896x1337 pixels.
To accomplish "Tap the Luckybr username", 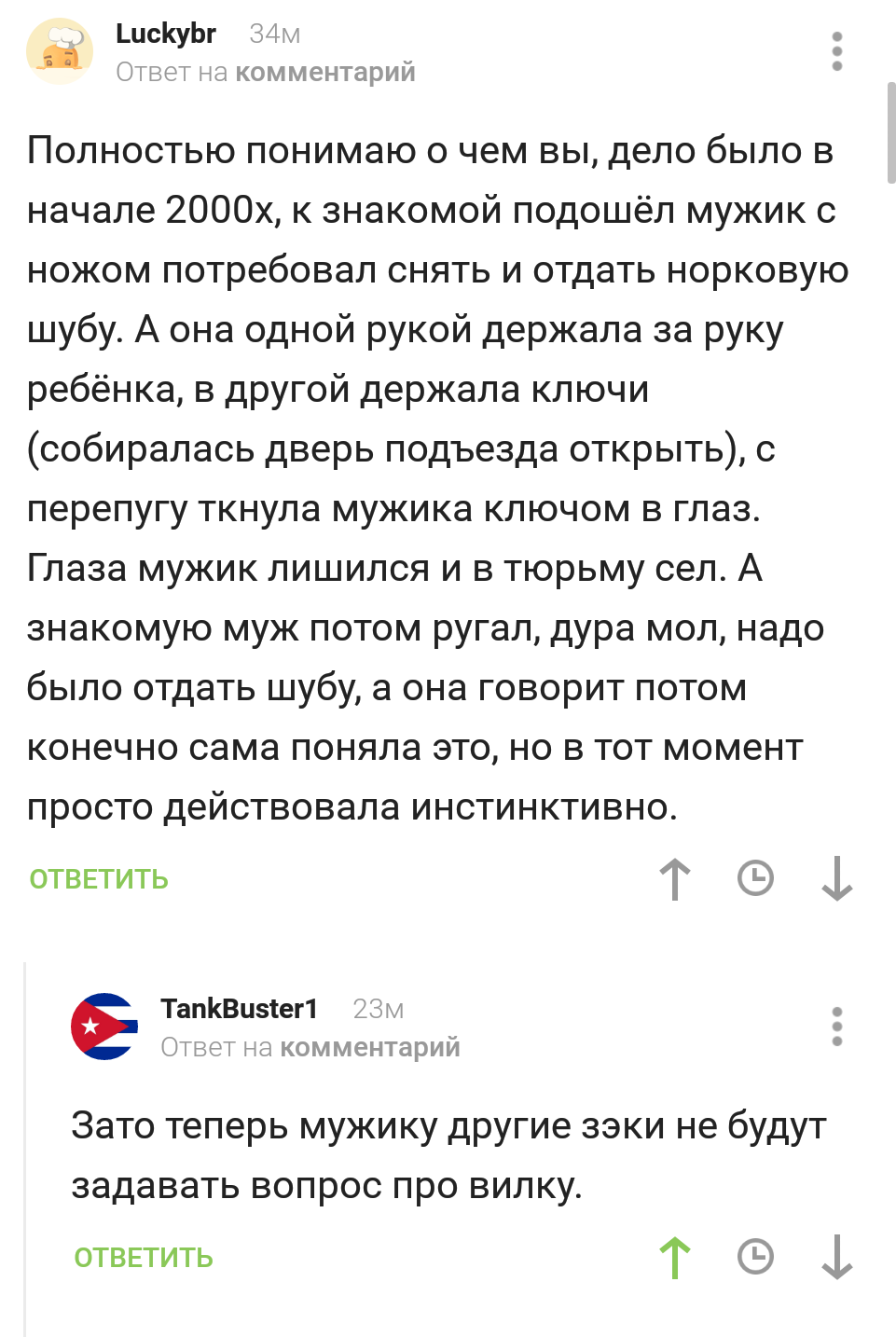I will tap(166, 34).
